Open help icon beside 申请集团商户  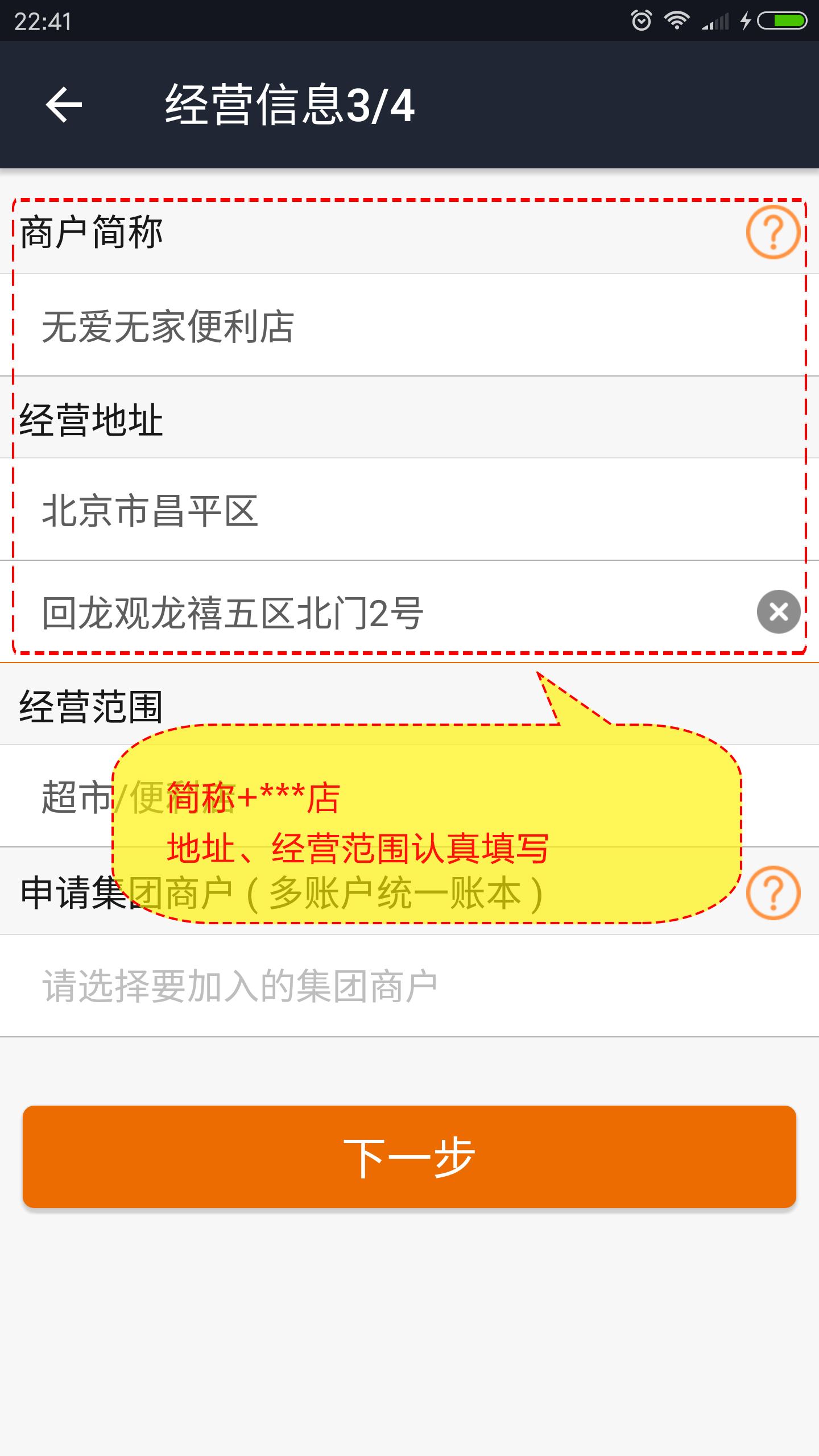[773, 893]
